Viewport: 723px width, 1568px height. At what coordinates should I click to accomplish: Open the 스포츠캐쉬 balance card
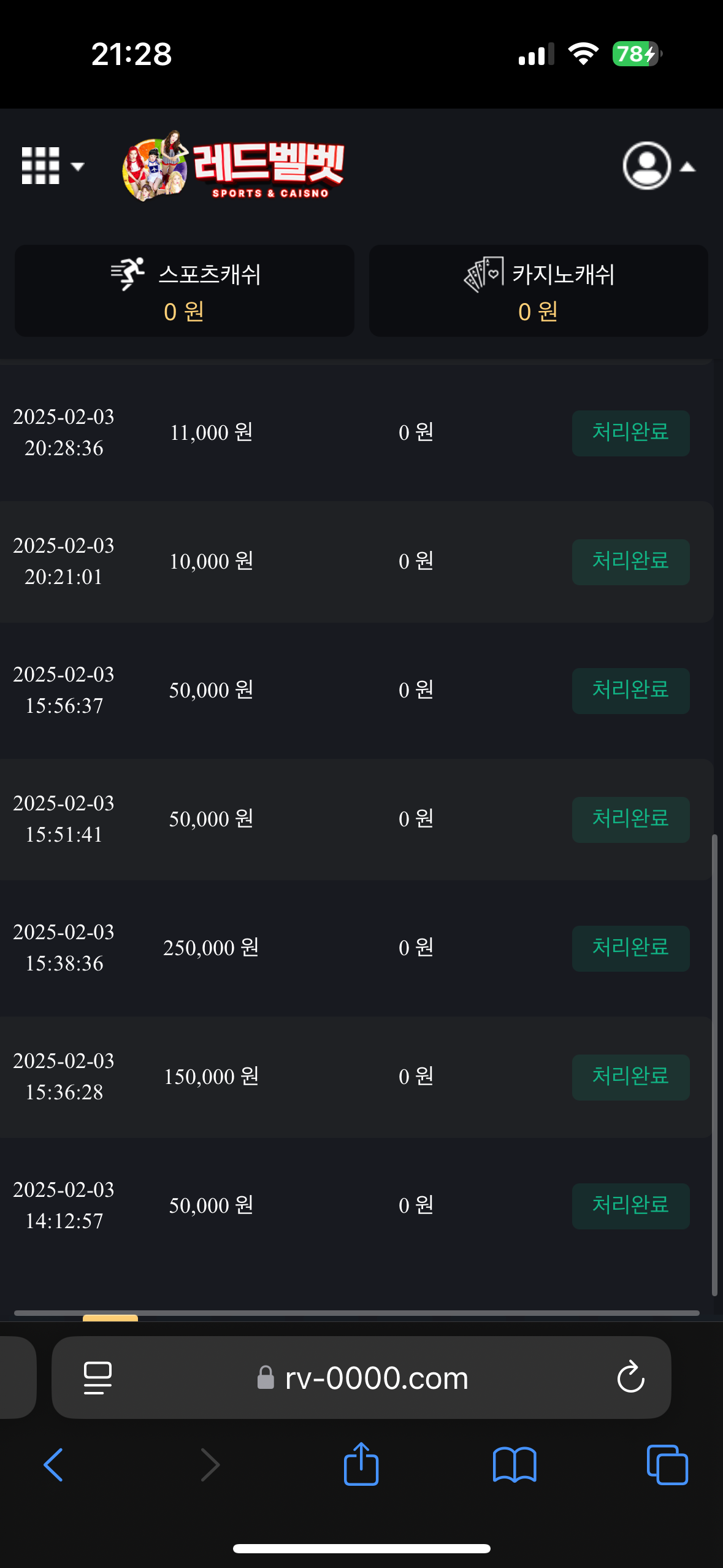(x=185, y=291)
